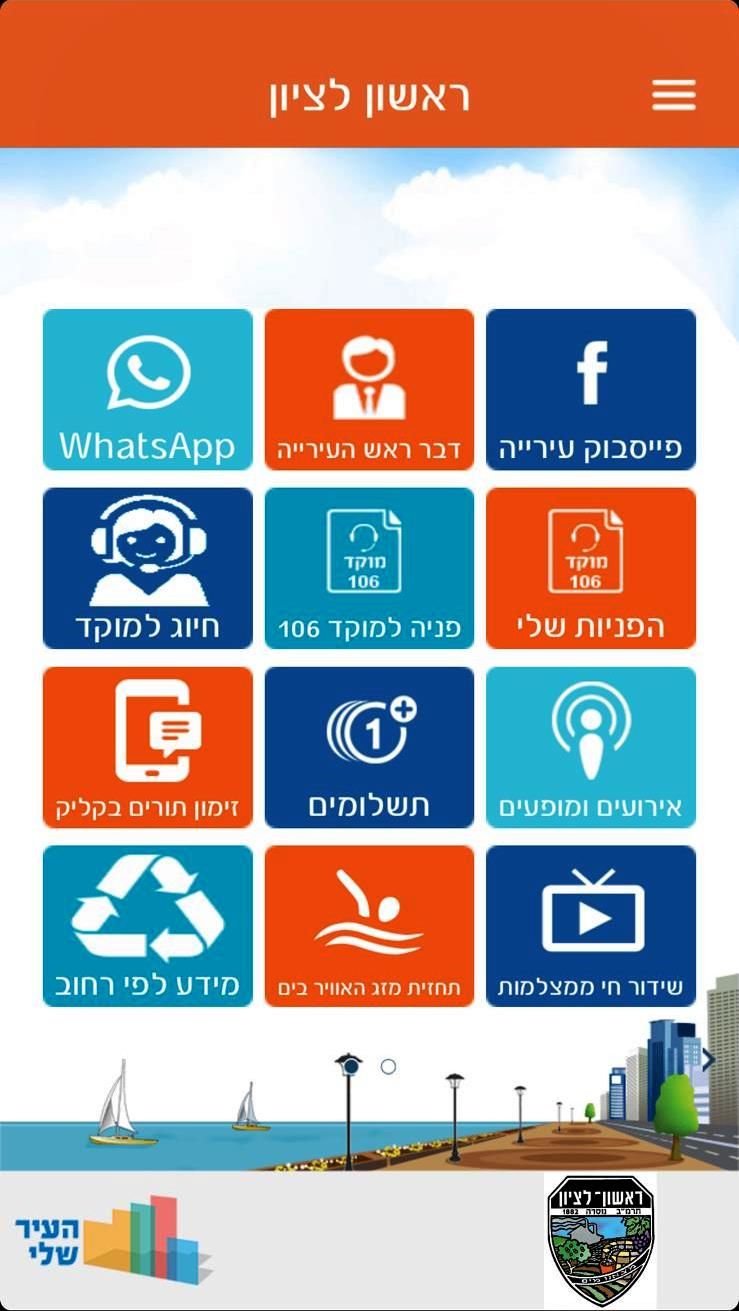Open דבר ראש העירייה tile
Screen dimensions: 739x1311
(x=369, y=389)
